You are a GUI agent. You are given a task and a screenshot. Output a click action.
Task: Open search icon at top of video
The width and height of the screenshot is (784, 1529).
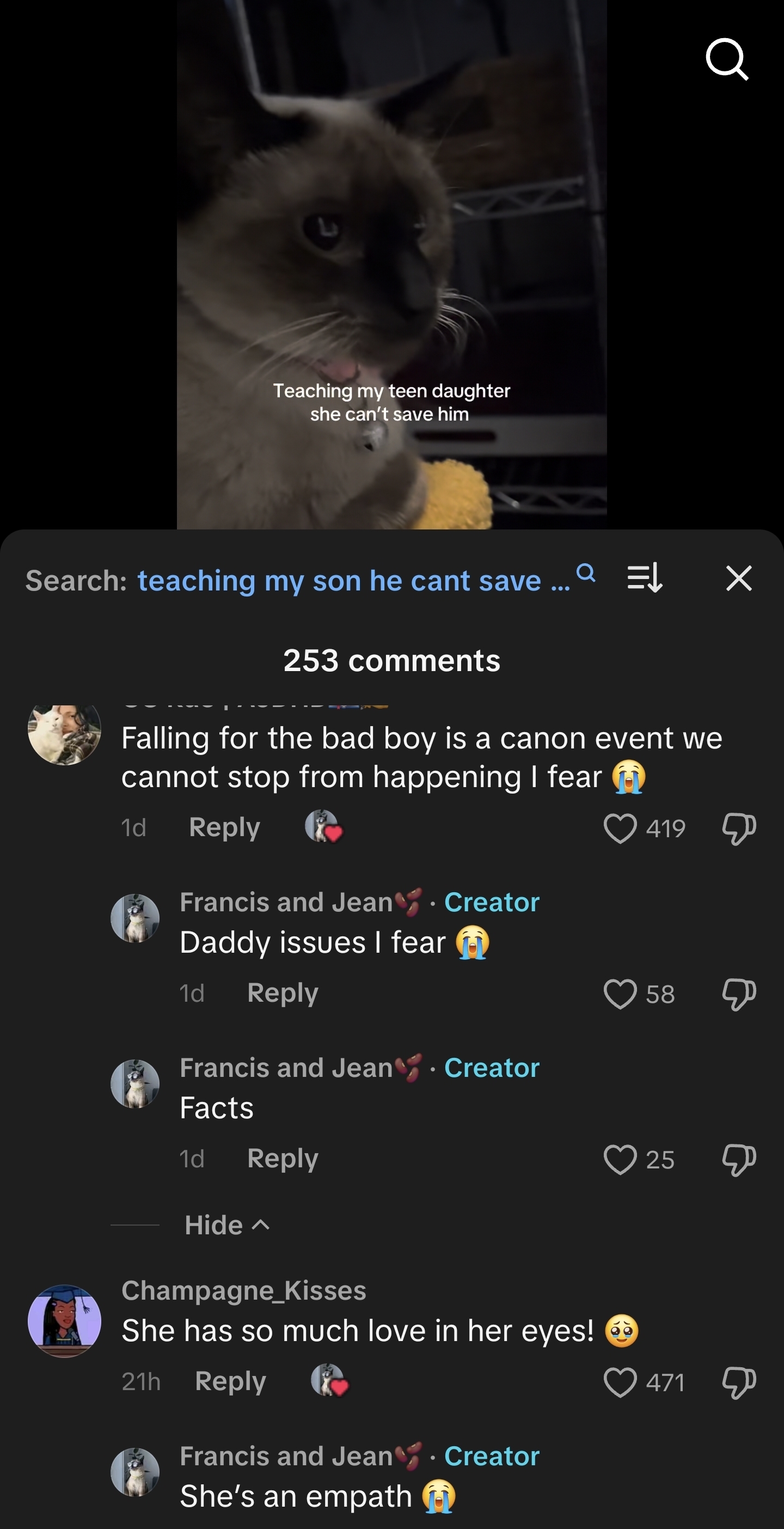(x=726, y=59)
